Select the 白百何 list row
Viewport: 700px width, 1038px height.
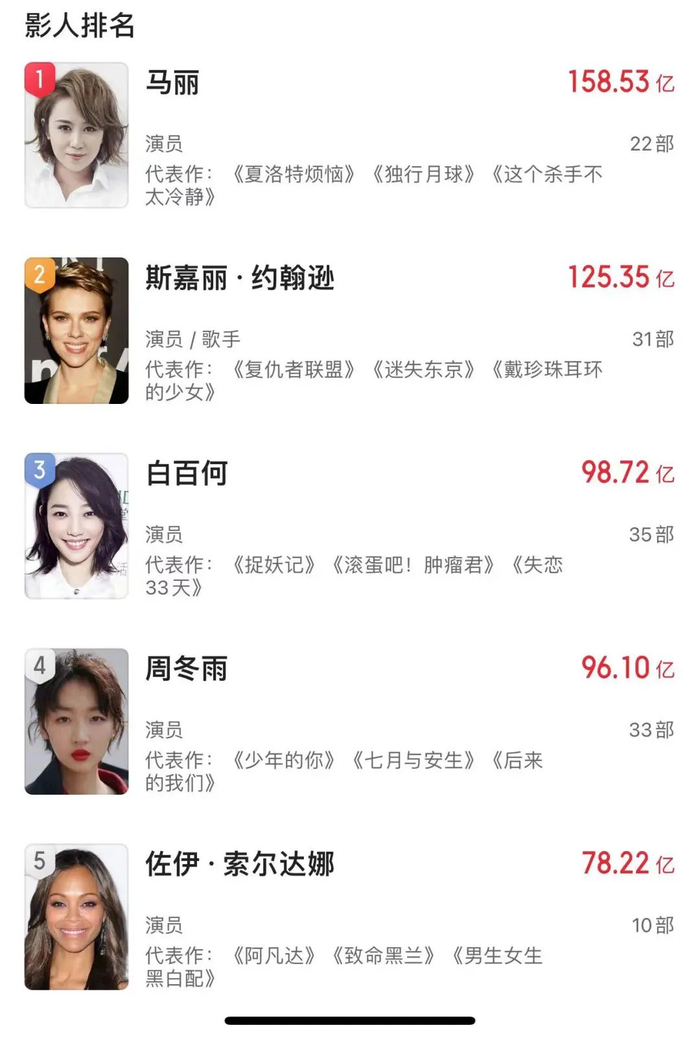[187, 472]
